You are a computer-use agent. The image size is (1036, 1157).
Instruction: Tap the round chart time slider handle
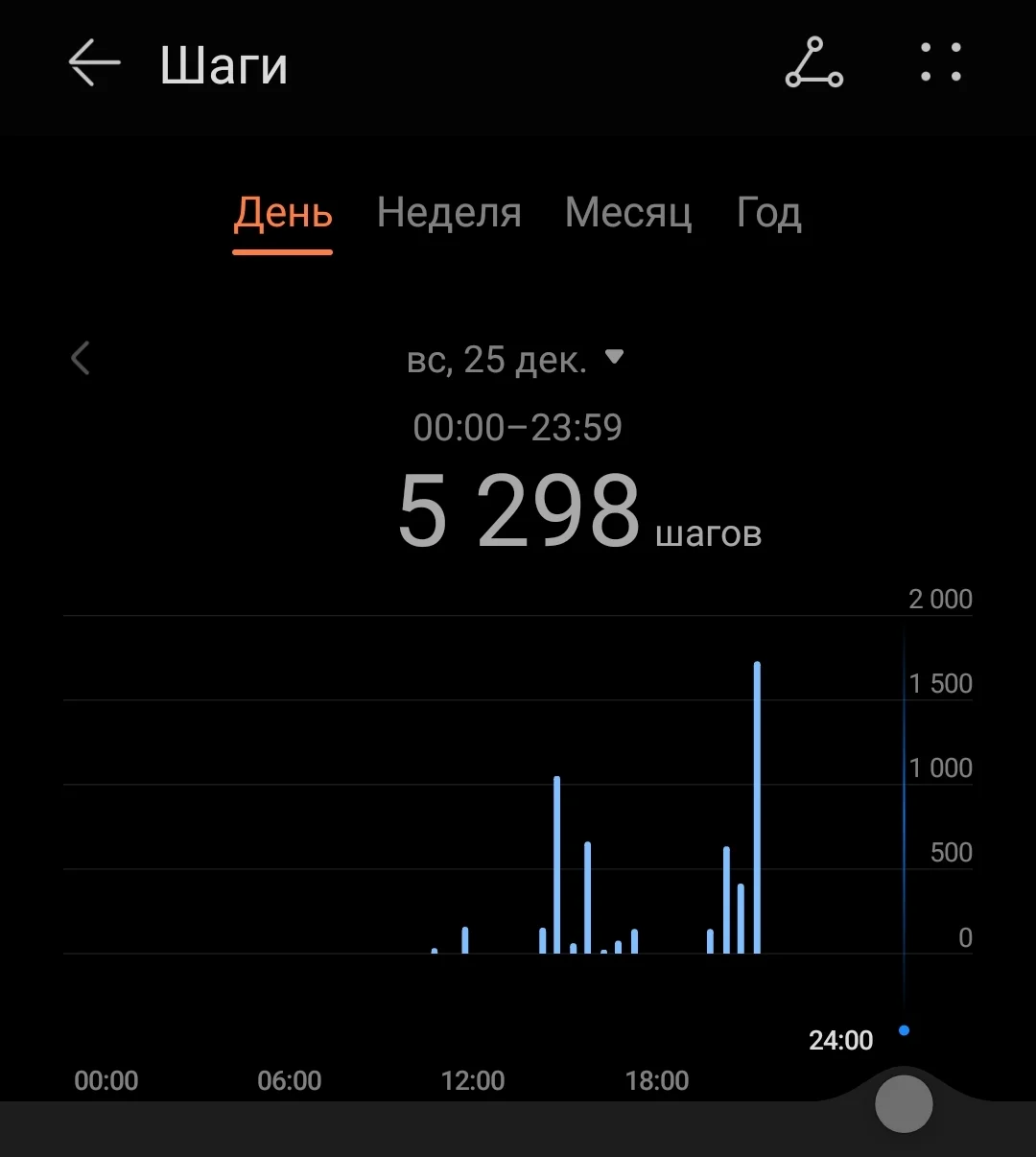click(x=904, y=1103)
